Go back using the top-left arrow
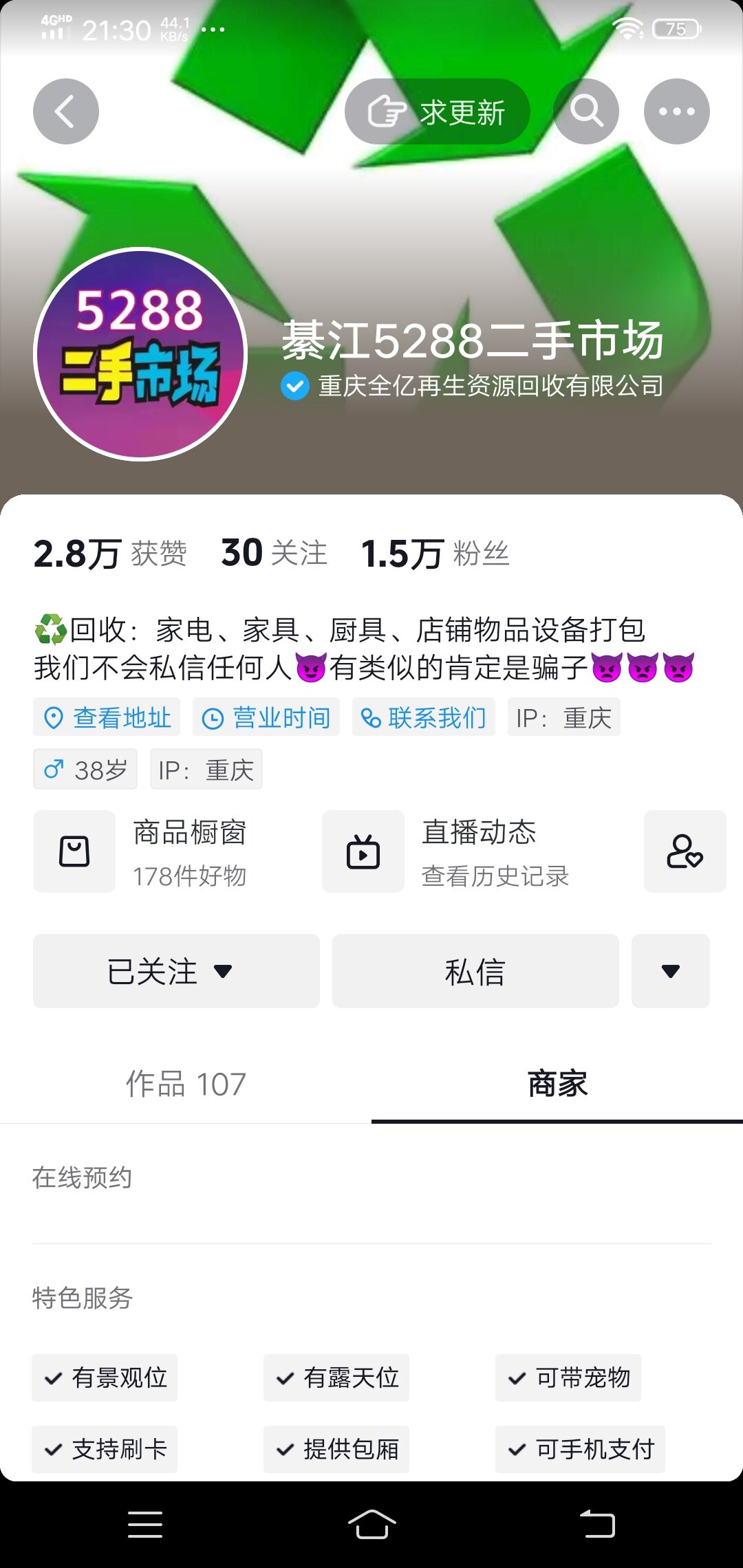 point(66,111)
